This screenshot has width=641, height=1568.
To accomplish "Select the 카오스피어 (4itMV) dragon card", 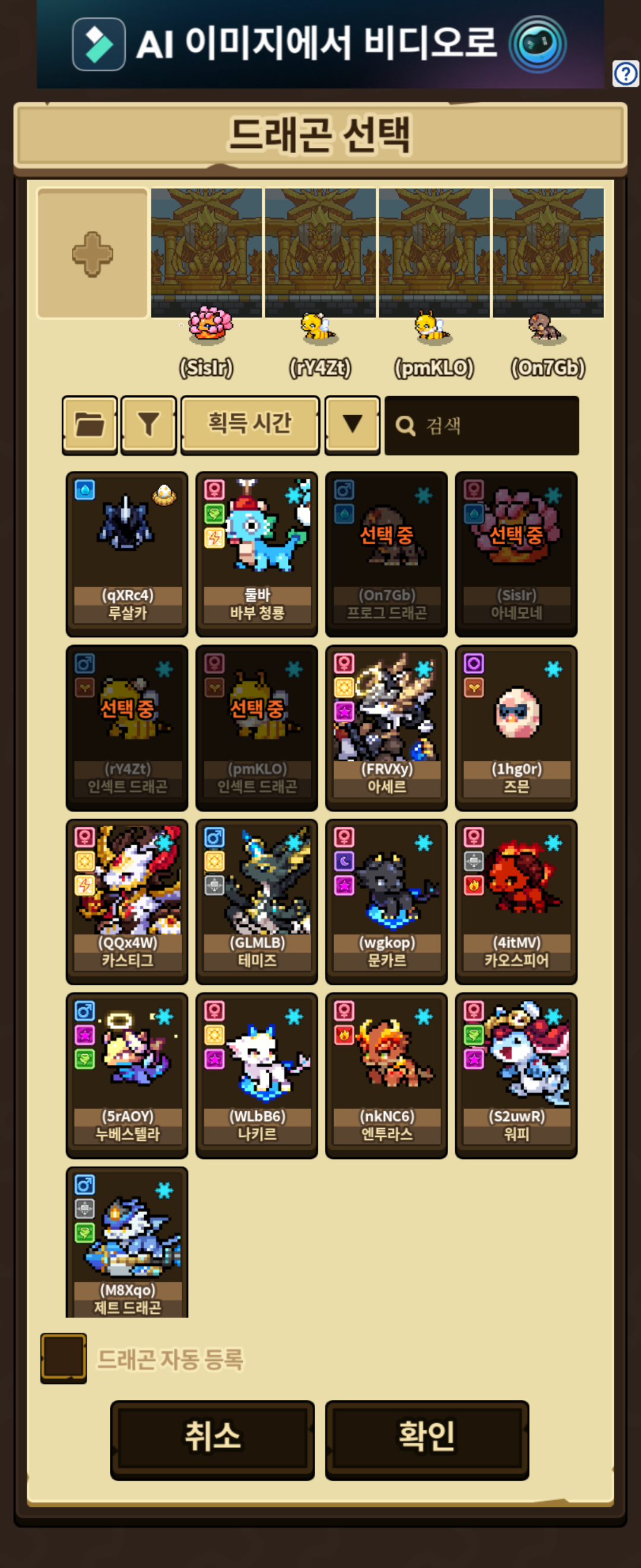I will 516,900.
